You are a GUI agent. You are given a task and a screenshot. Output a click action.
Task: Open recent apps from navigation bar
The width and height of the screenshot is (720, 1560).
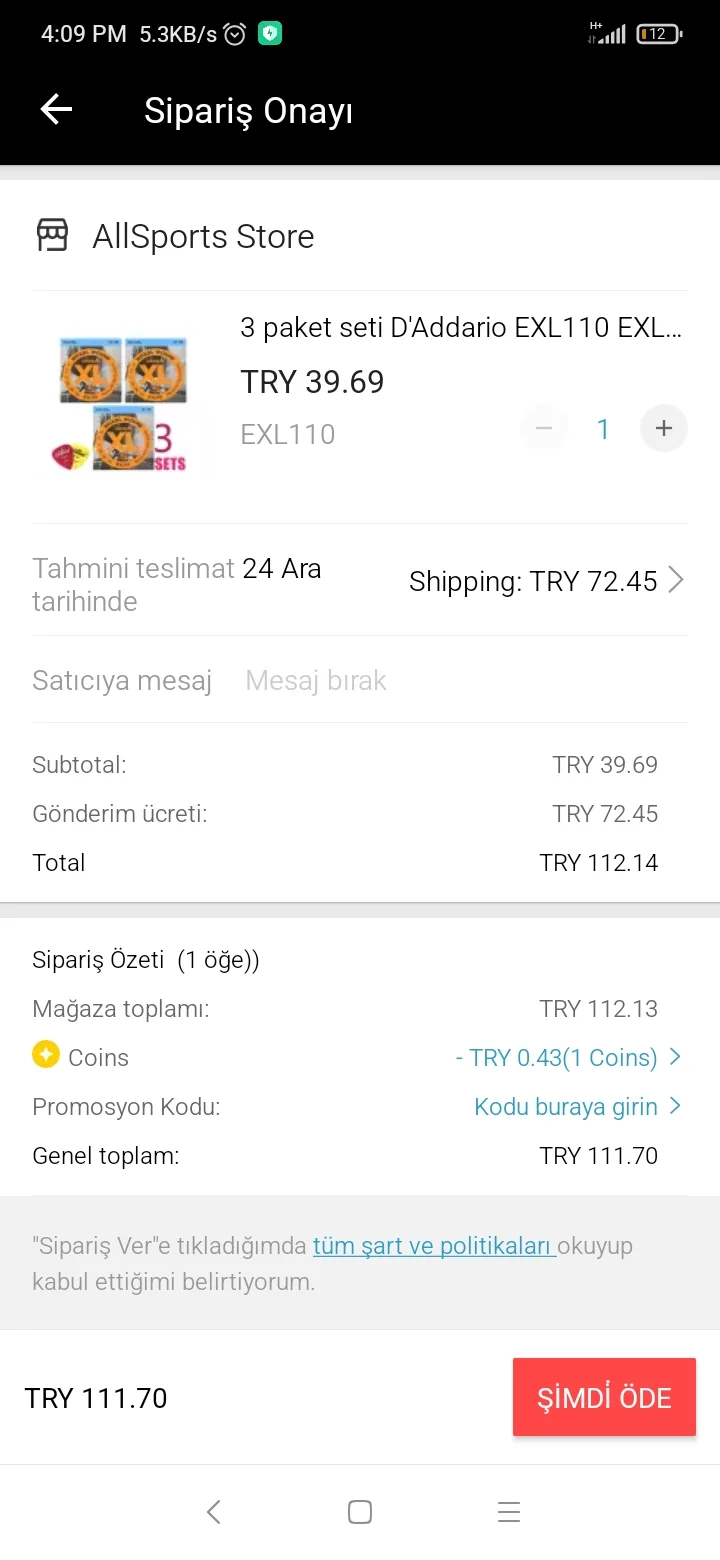(x=509, y=1512)
